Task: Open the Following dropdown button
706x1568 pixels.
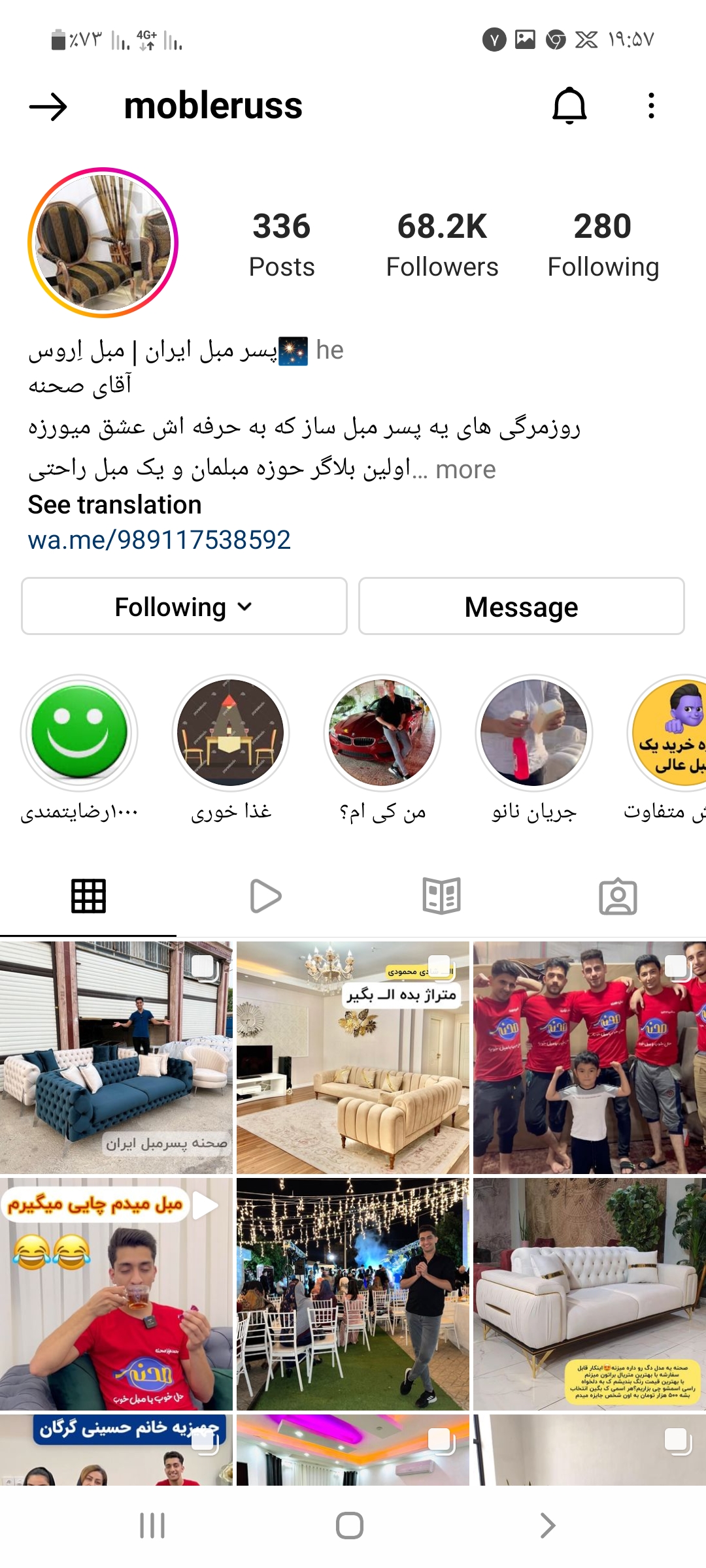Action: point(184,606)
